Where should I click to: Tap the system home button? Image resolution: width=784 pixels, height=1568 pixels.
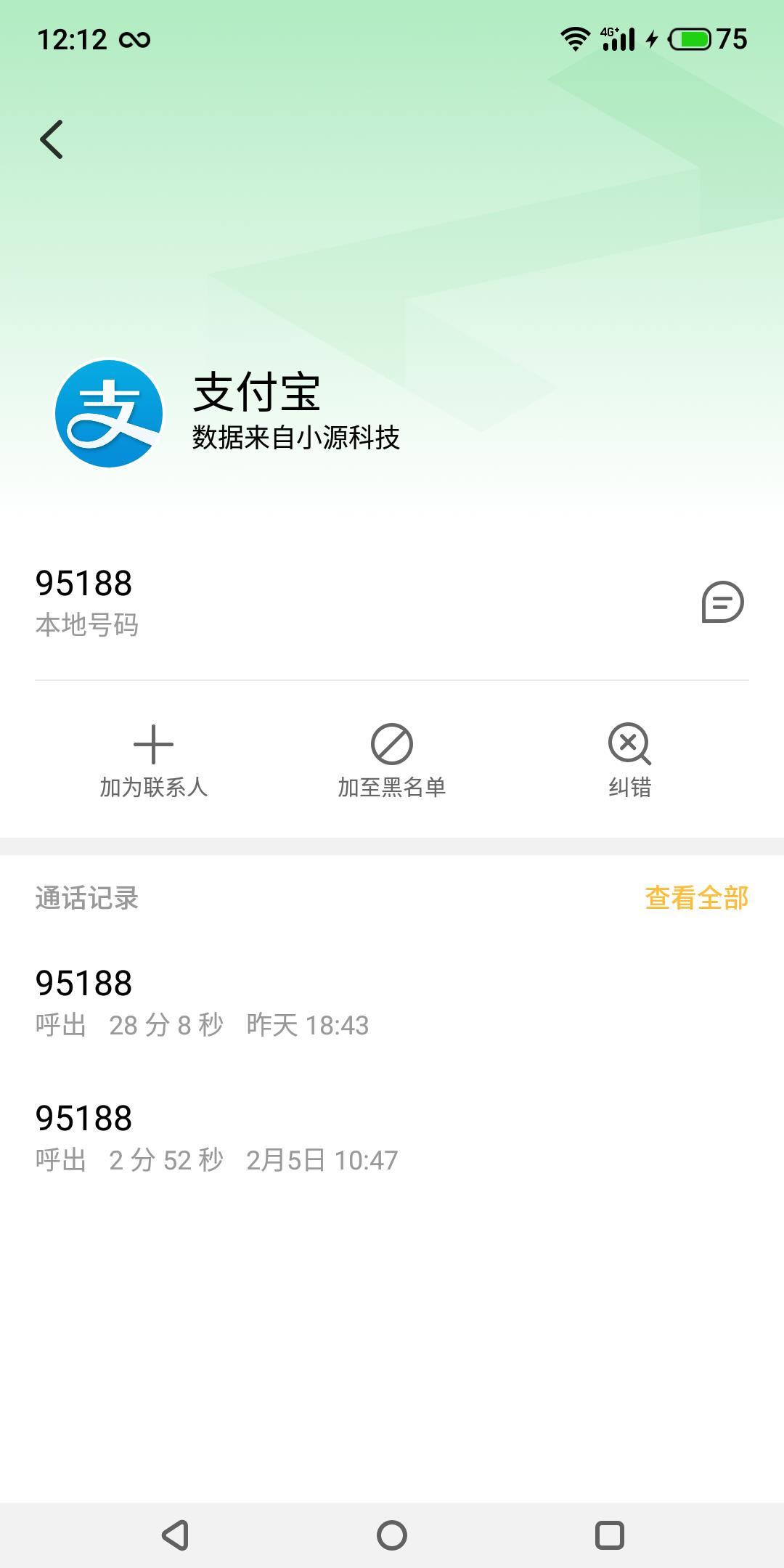tap(392, 1535)
